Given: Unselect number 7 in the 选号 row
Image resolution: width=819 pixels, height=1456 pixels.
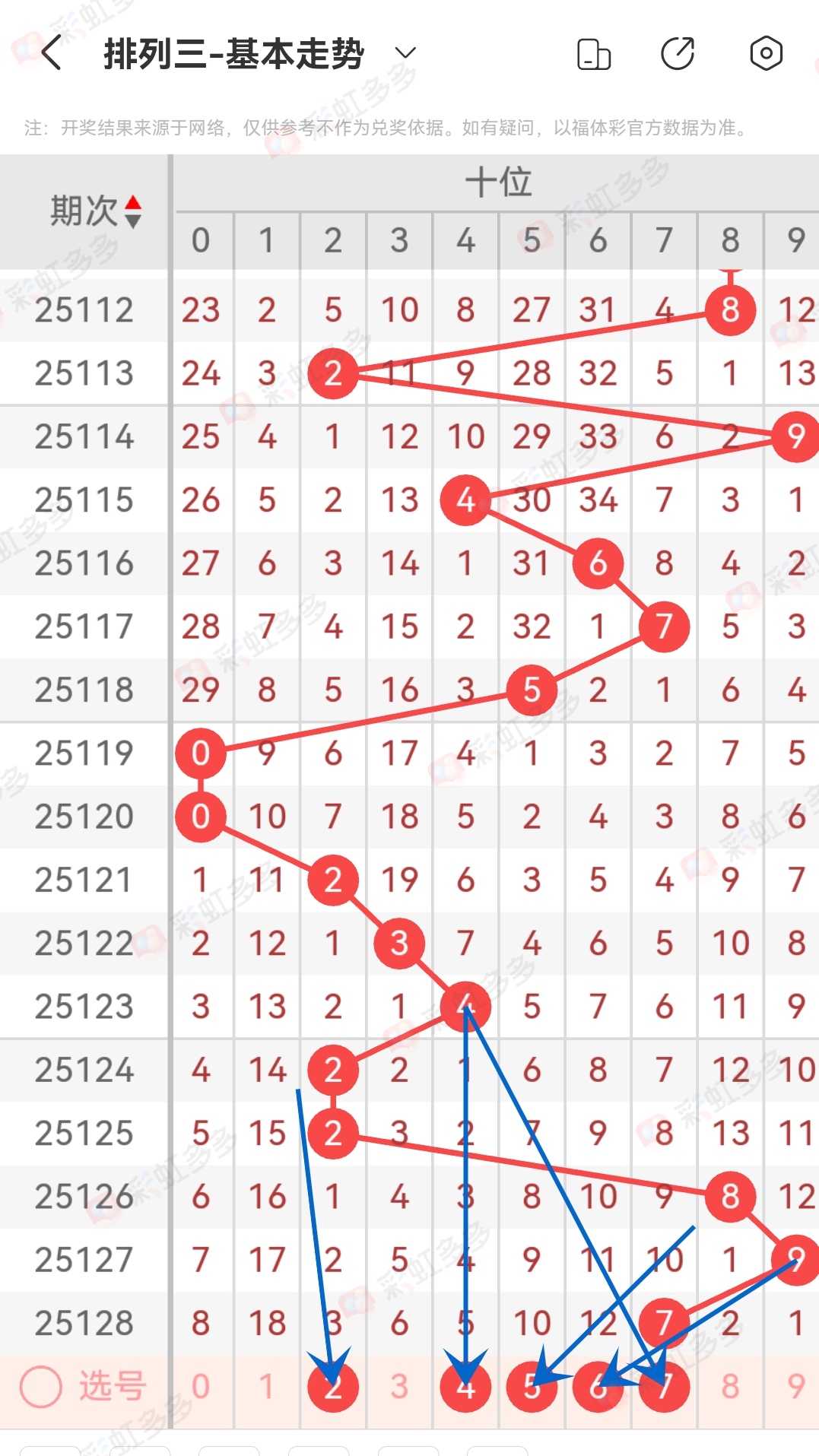Looking at the screenshot, I should coord(664,1387).
